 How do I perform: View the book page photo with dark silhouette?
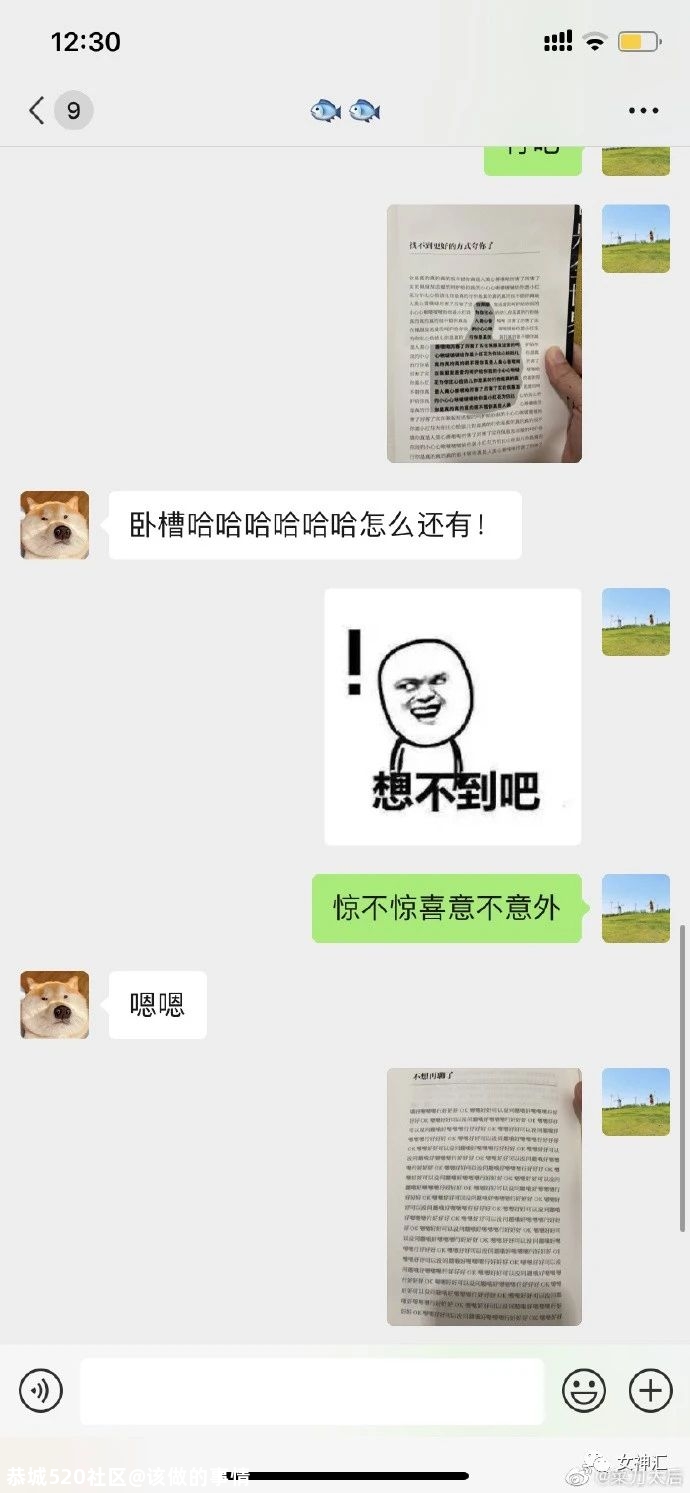coord(484,334)
